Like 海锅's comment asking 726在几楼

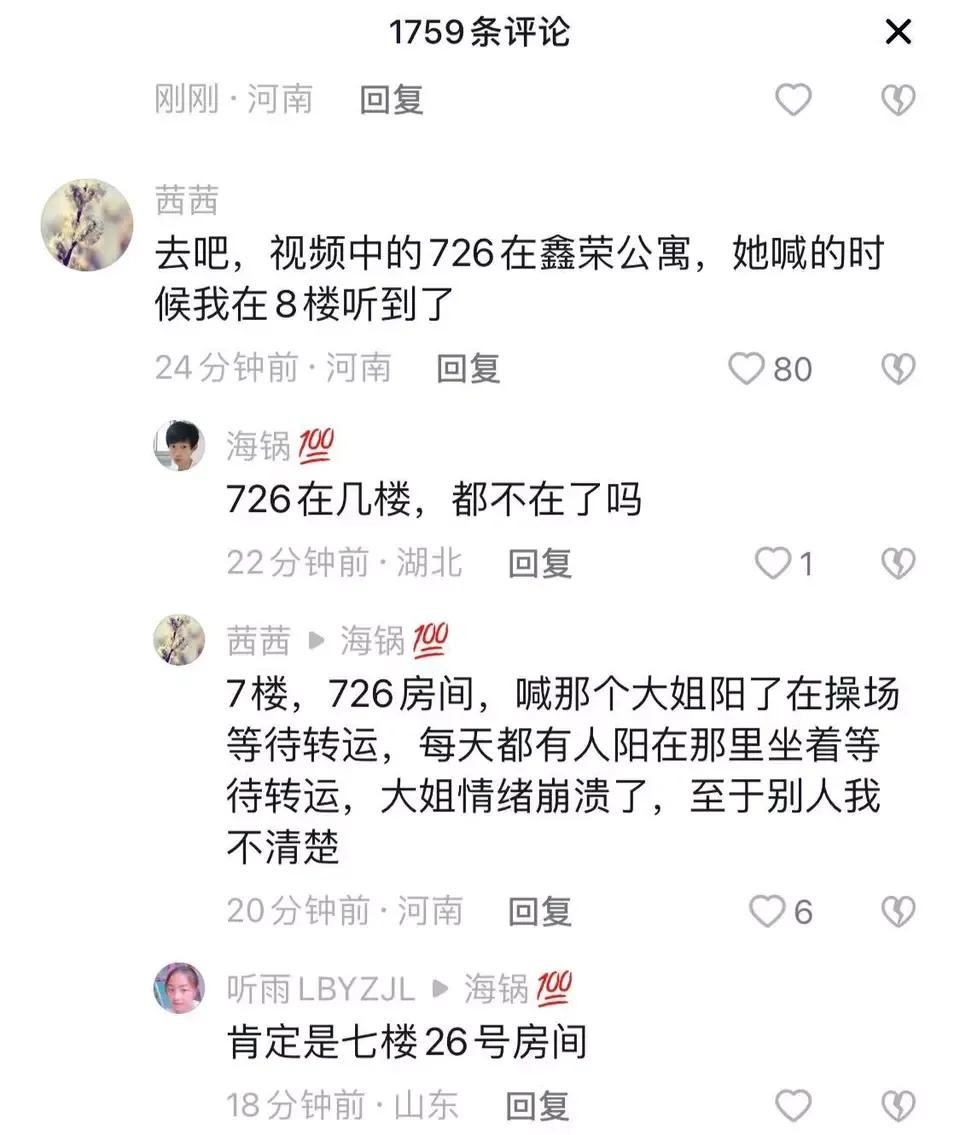(772, 564)
